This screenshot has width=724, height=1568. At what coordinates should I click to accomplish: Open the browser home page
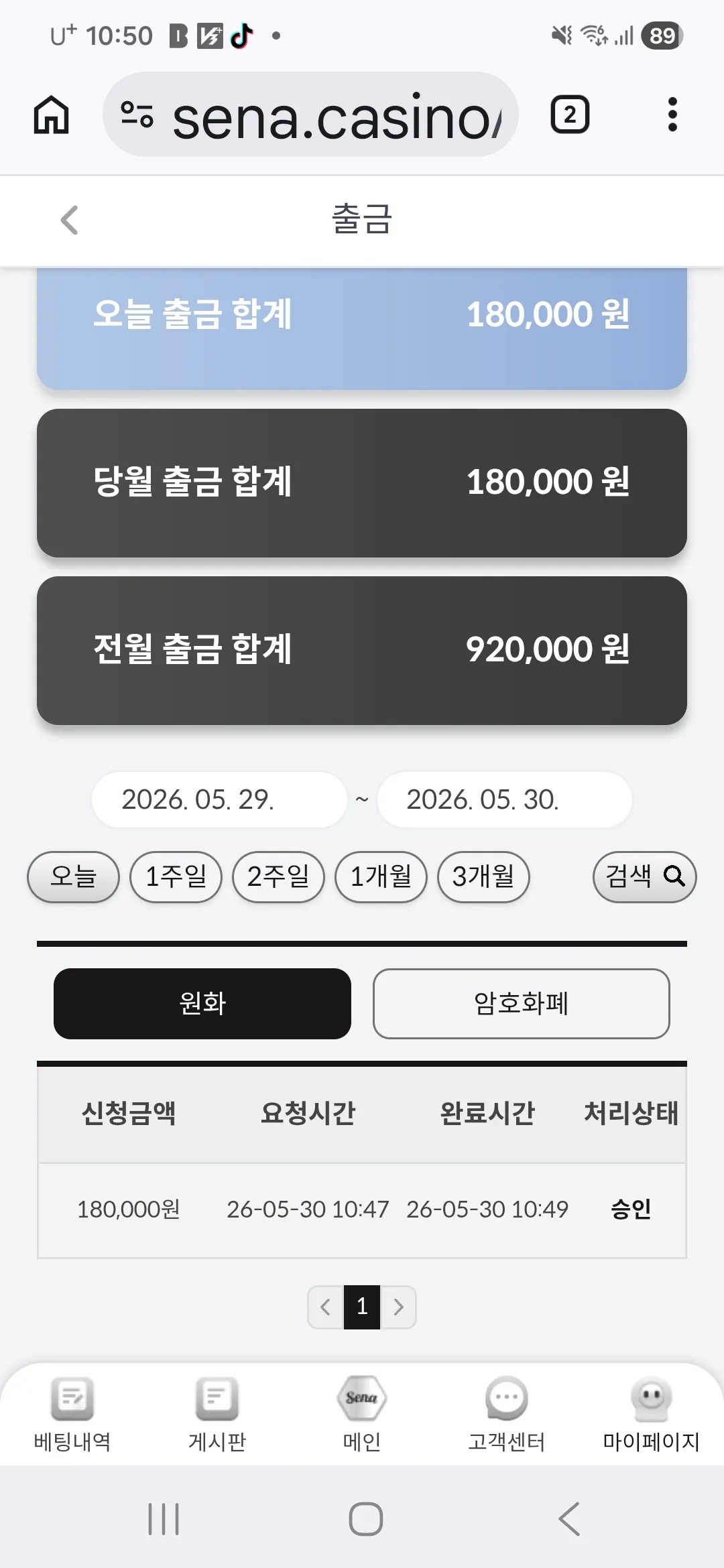(x=52, y=115)
